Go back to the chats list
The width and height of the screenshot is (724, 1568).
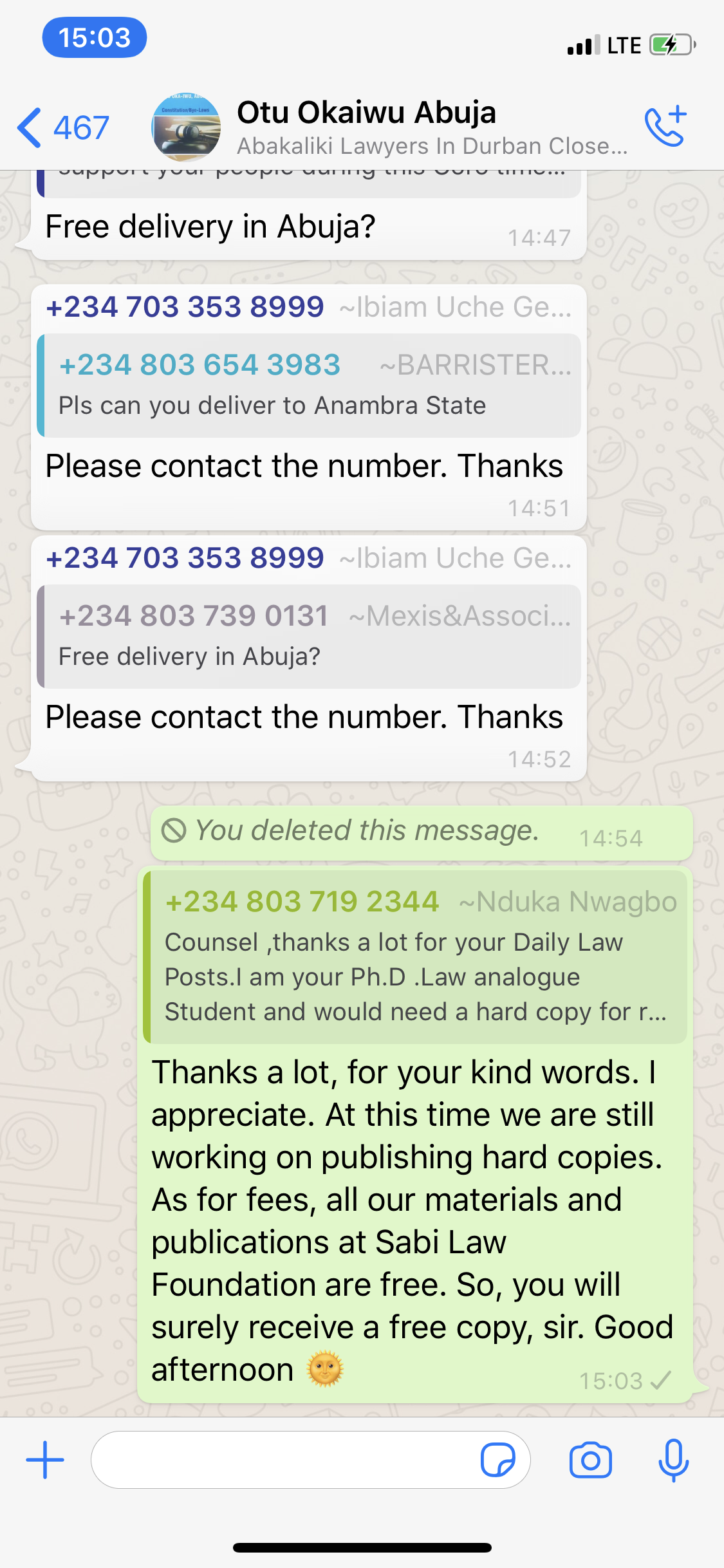click(x=61, y=127)
